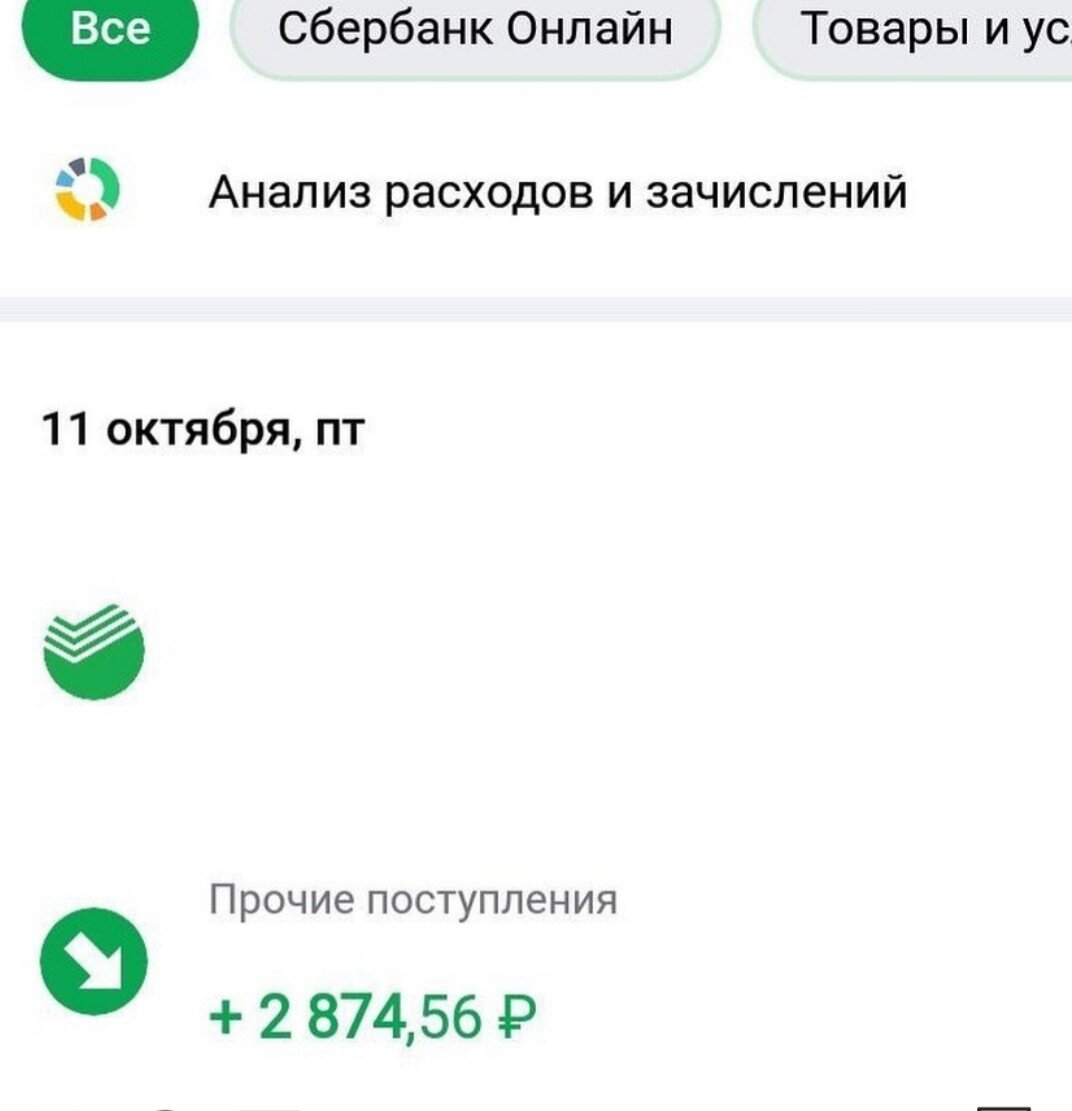Open the category breakdown from the analysis row
Viewport: 1072px width, 1111px height.
tap(556, 192)
